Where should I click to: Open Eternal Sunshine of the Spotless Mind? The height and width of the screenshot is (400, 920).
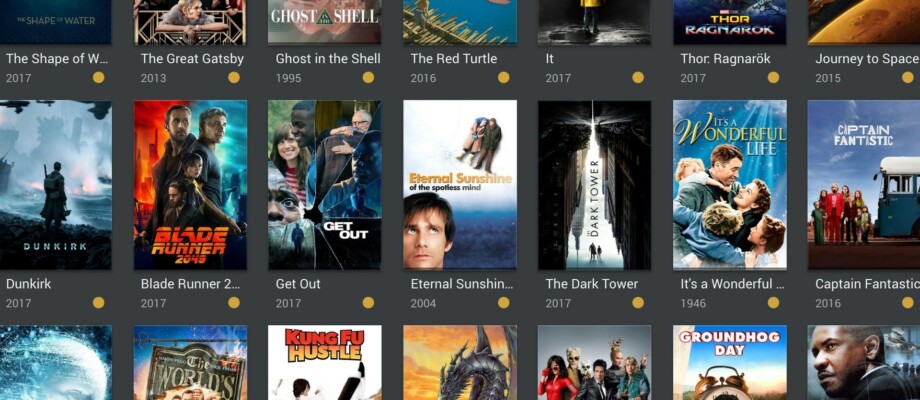[459, 185]
